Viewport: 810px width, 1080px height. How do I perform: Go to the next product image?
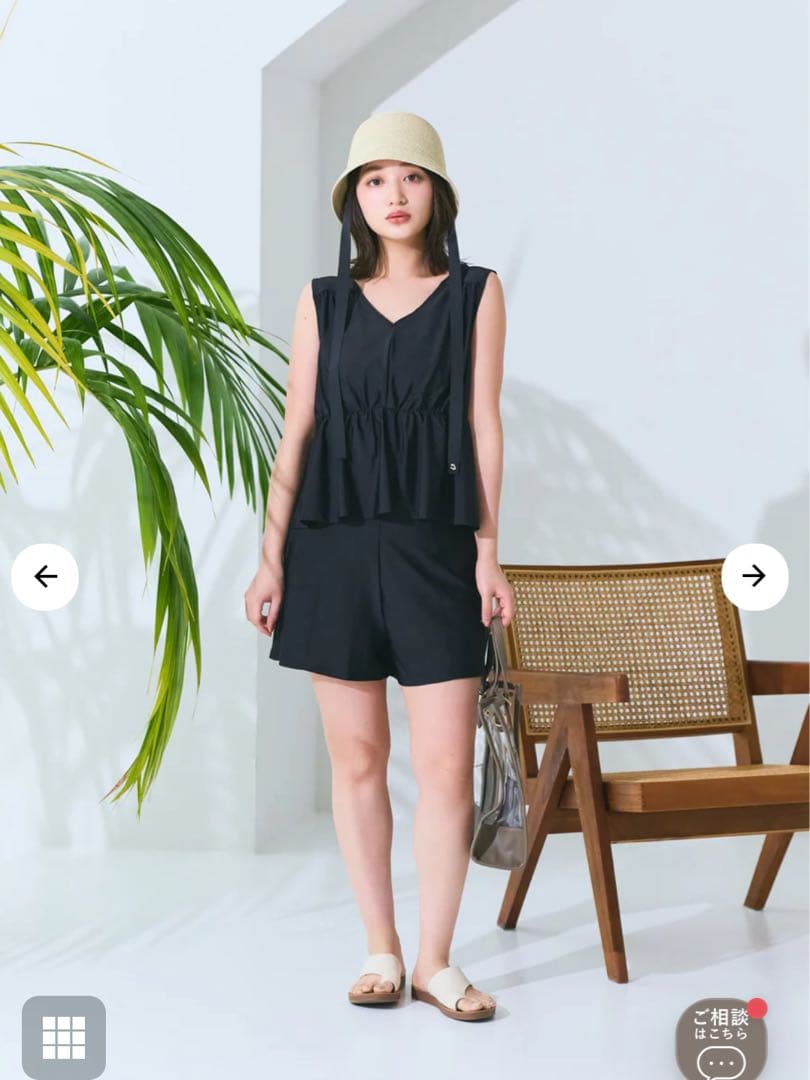click(x=754, y=577)
